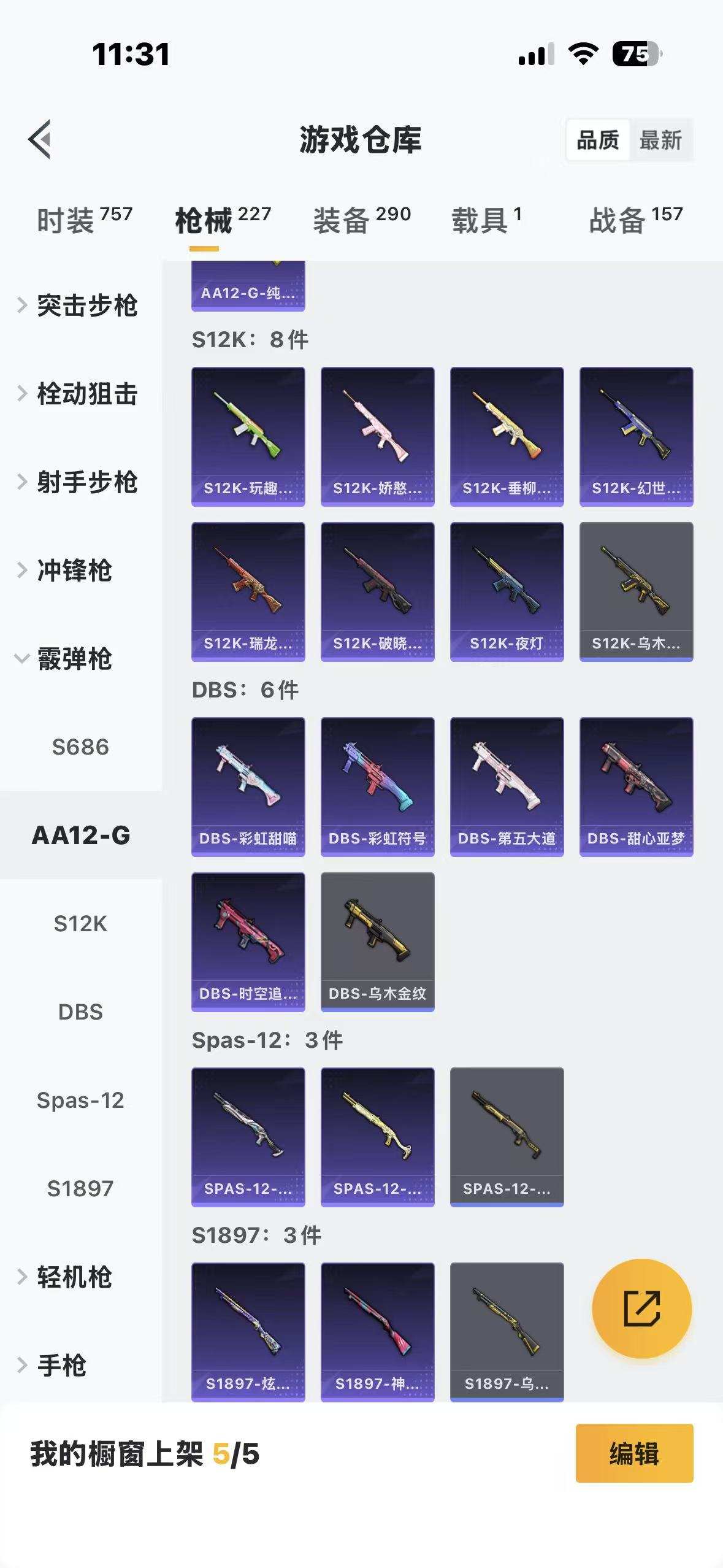The image size is (723, 1568).
Task: Select S686 in the sidebar
Action: (x=82, y=747)
